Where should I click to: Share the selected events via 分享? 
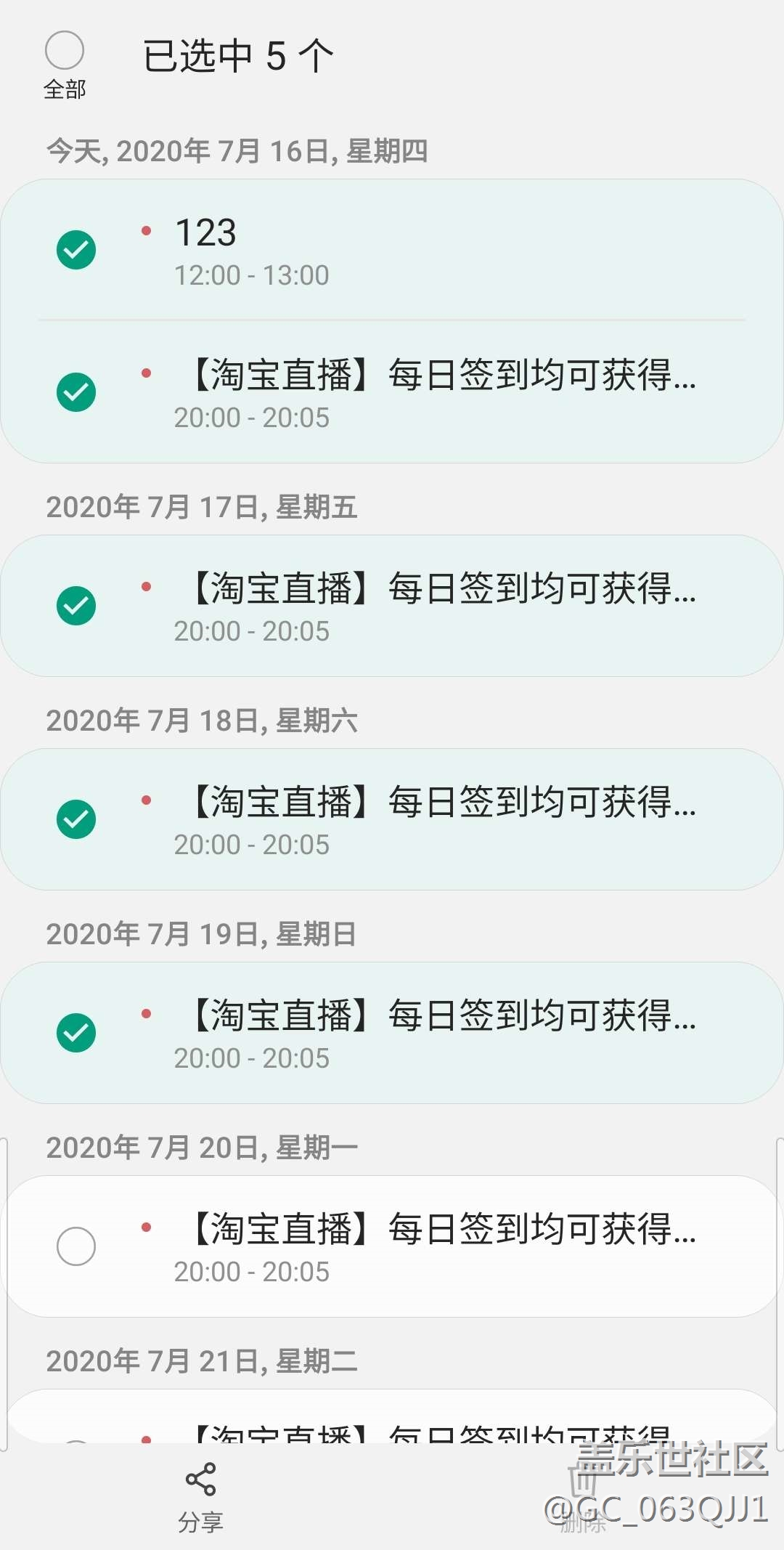click(x=200, y=1496)
